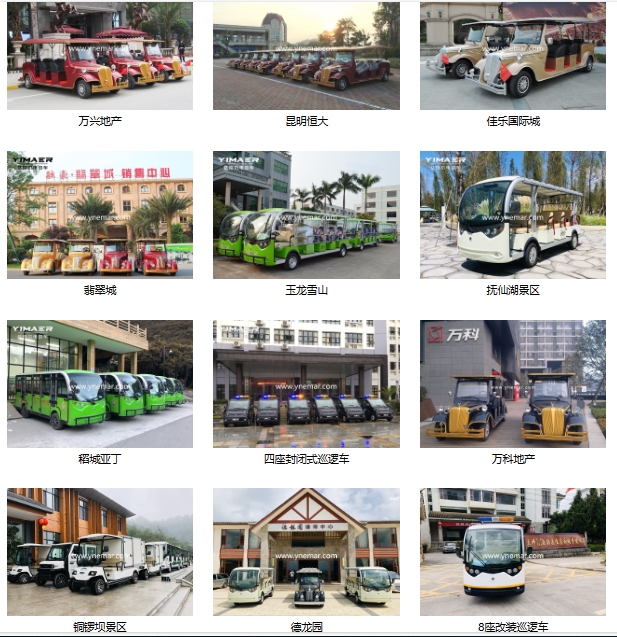The height and width of the screenshot is (637, 617).
Task: Open the 佳乐国际城 case tile
Action: 512,56
